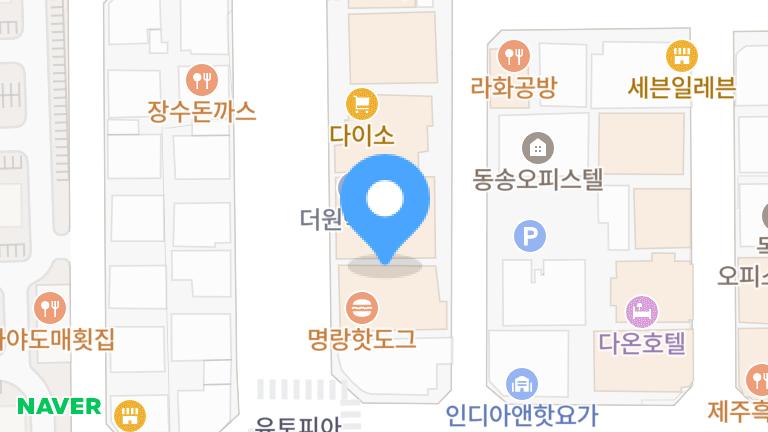The height and width of the screenshot is (432, 768).
Task: Select the 라화공방 restaurant marker
Action: pos(513,55)
